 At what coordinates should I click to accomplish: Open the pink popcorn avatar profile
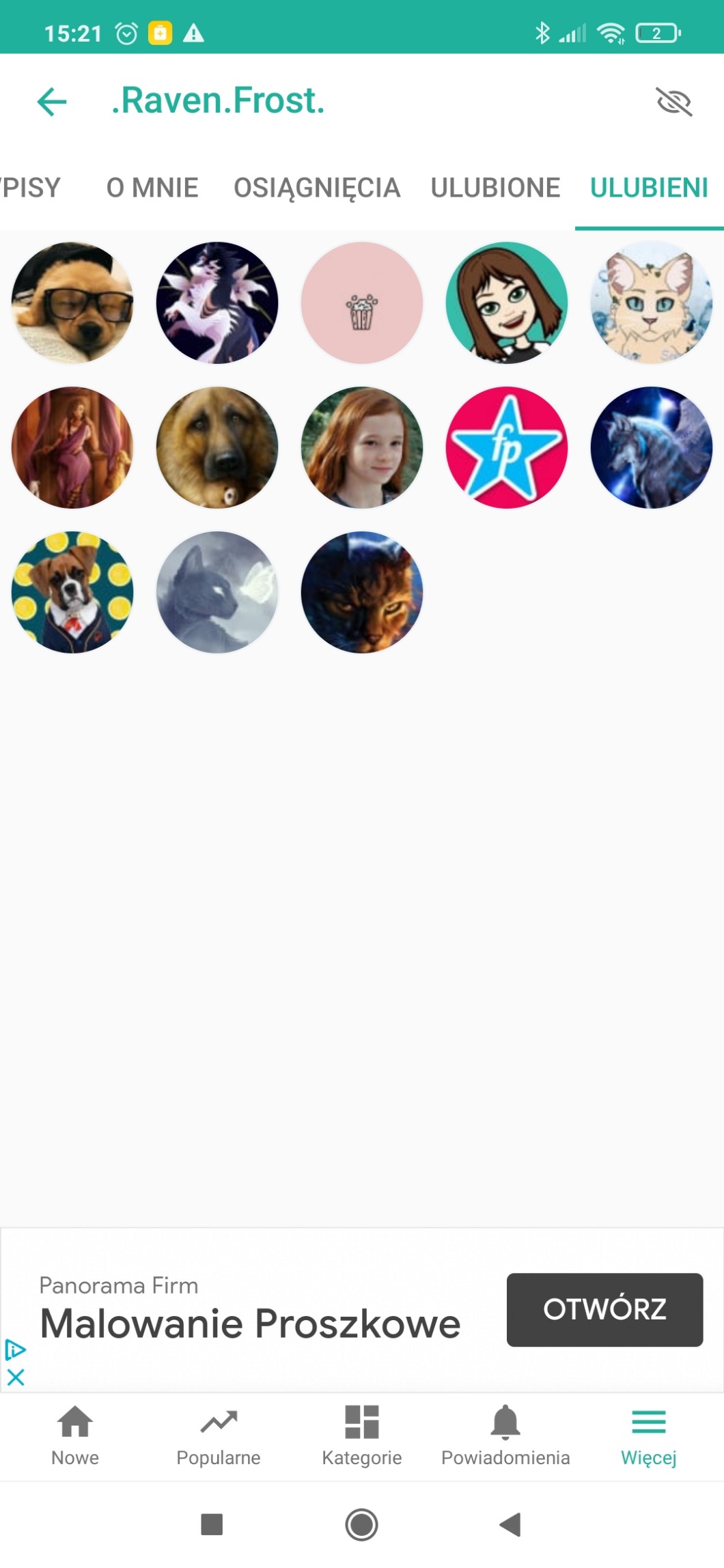coord(362,303)
